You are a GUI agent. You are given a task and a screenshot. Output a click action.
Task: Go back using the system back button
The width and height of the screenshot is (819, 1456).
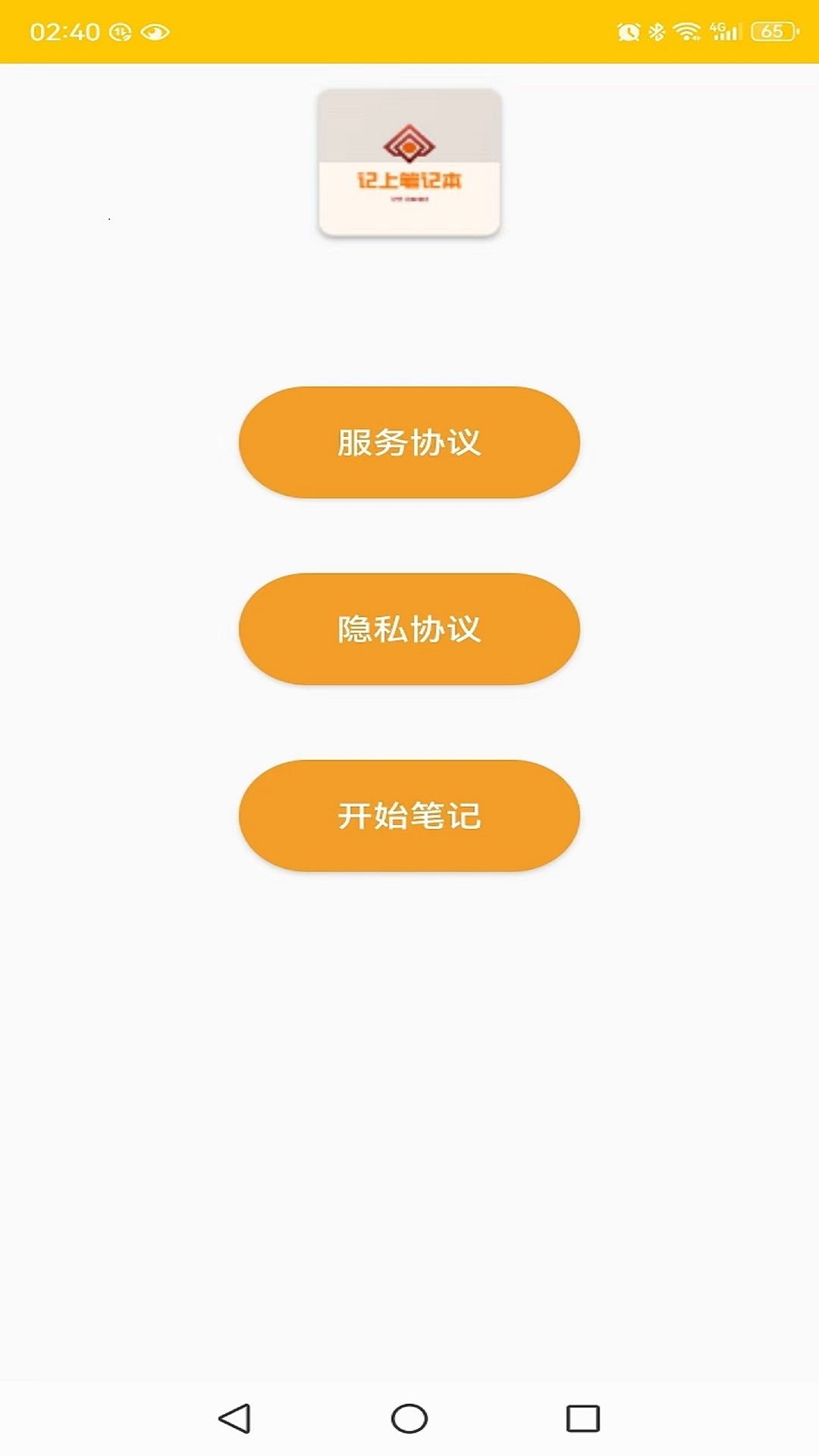pyautogui.click(x=234, y=1418)
